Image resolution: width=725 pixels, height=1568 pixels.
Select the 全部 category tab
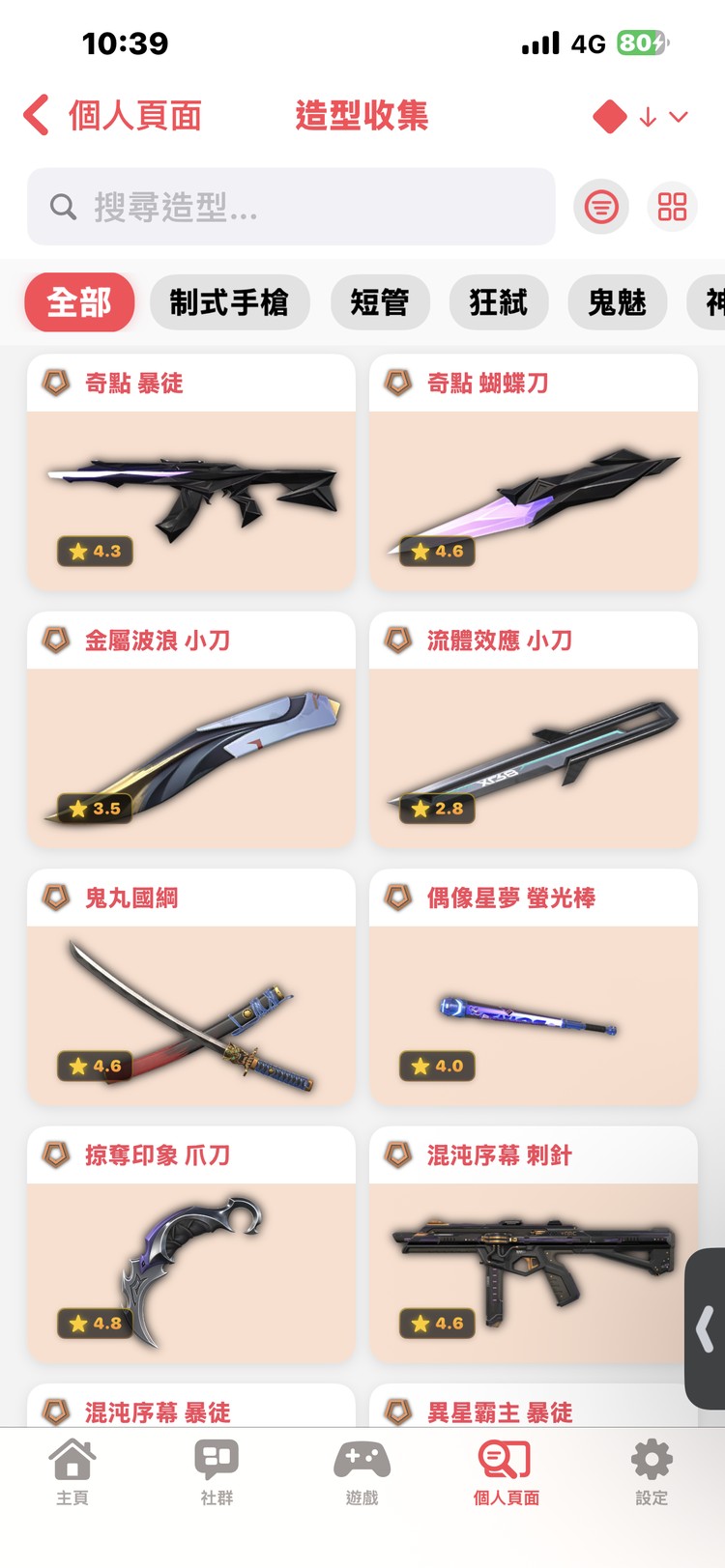pos(79,301)
